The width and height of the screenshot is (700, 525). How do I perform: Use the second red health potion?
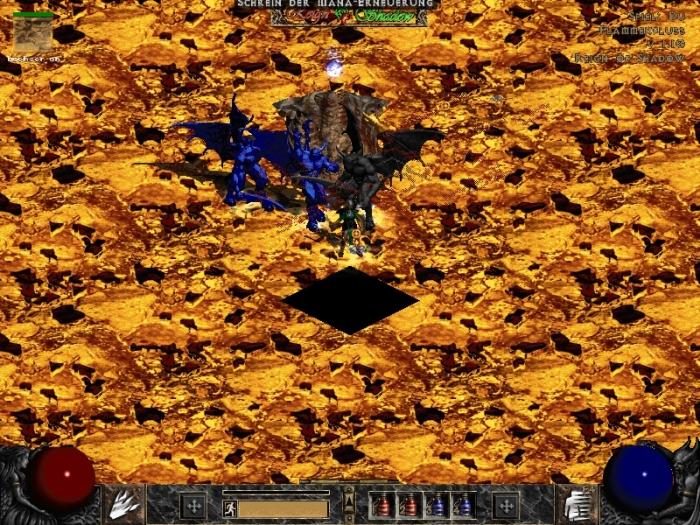(411, 504)
